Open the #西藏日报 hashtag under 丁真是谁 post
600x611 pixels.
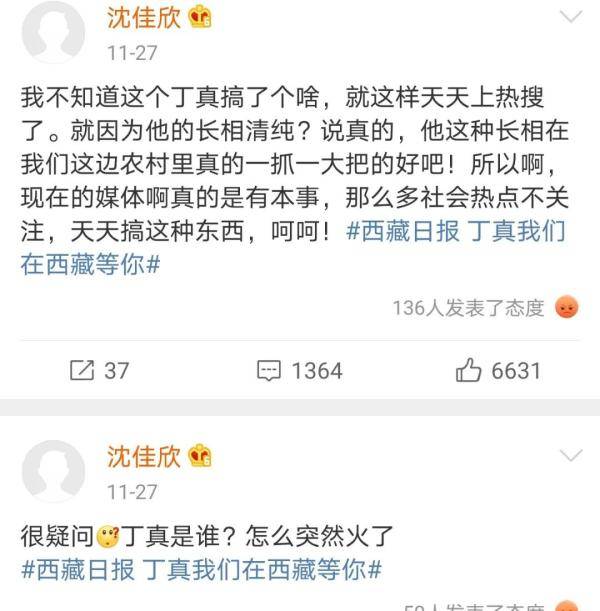[80, 569]
